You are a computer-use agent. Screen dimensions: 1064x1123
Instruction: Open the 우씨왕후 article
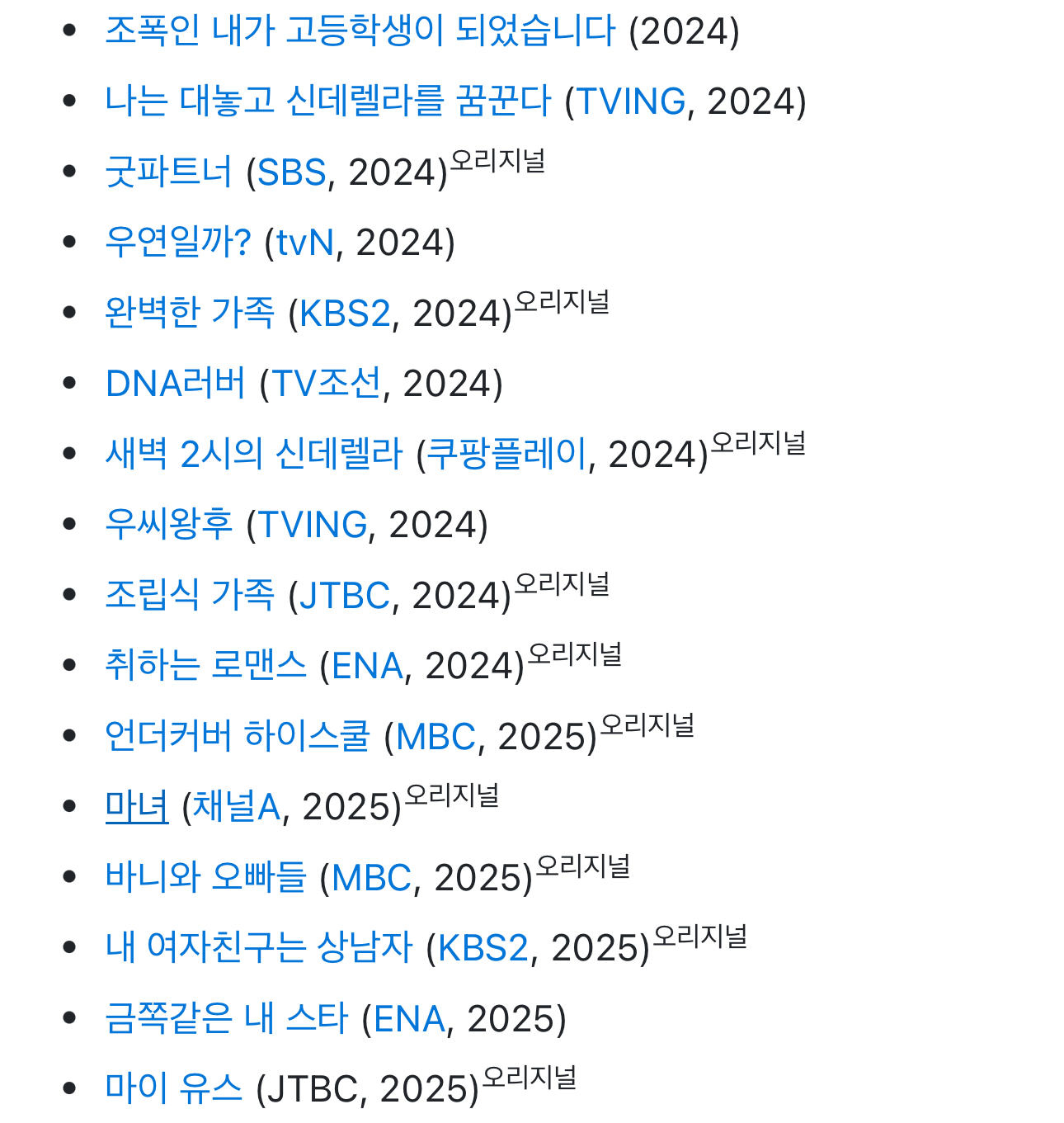(168, 525)
